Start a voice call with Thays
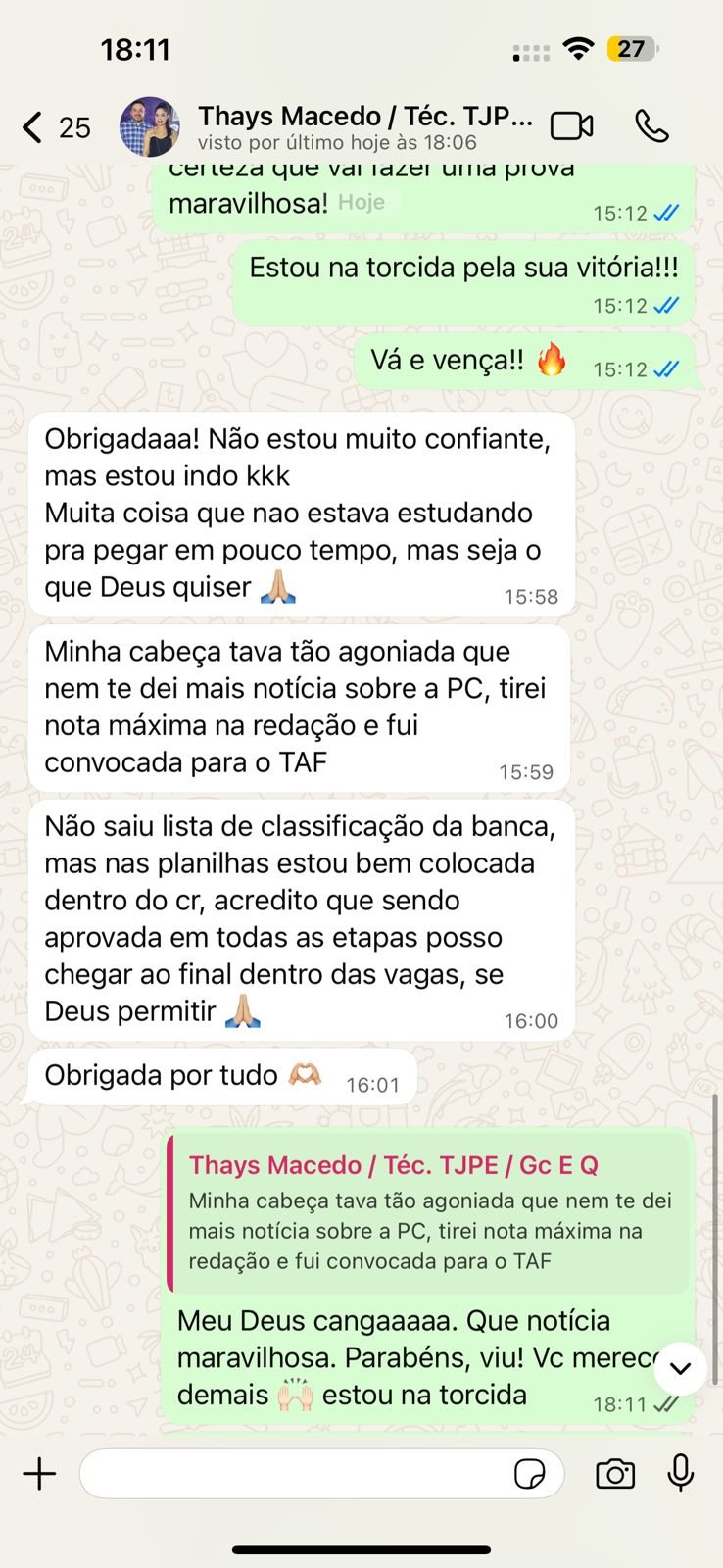Screen dimensions: 723x1568 [651, 126]
